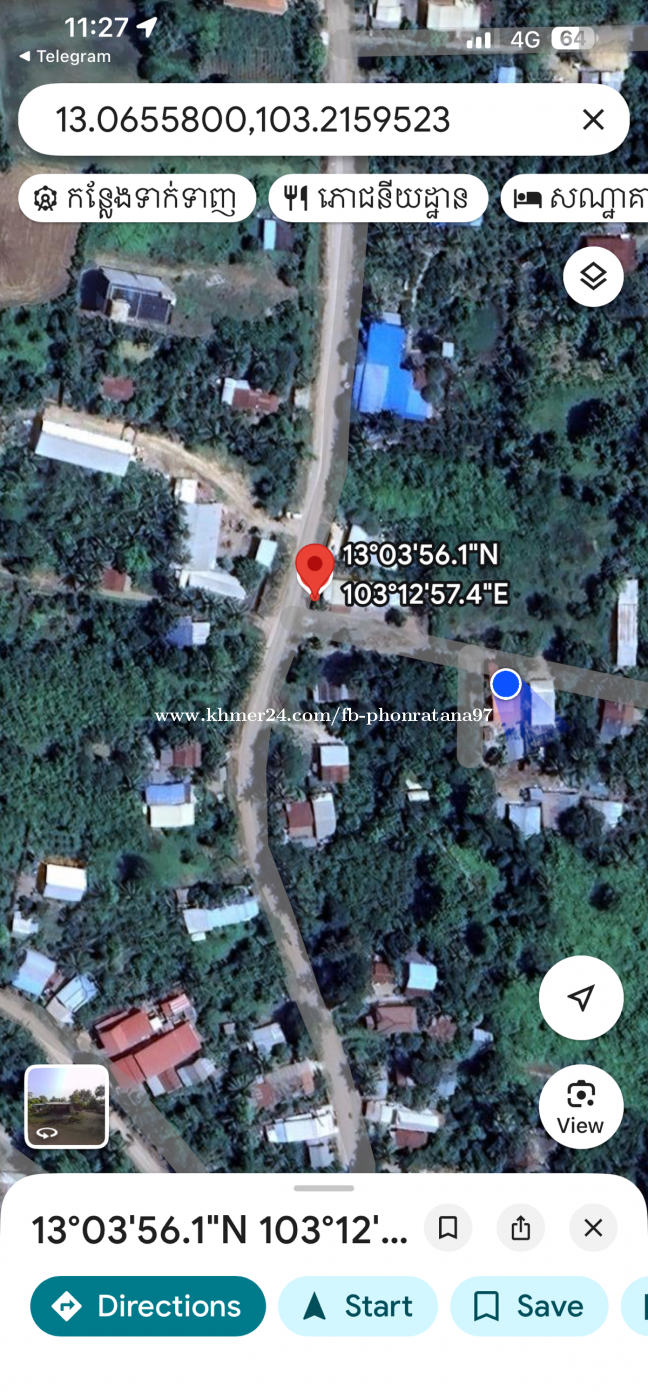Open the Street View thumbnail
The width and height of the screenshot is (648, 1400).
coord(67,1106)
